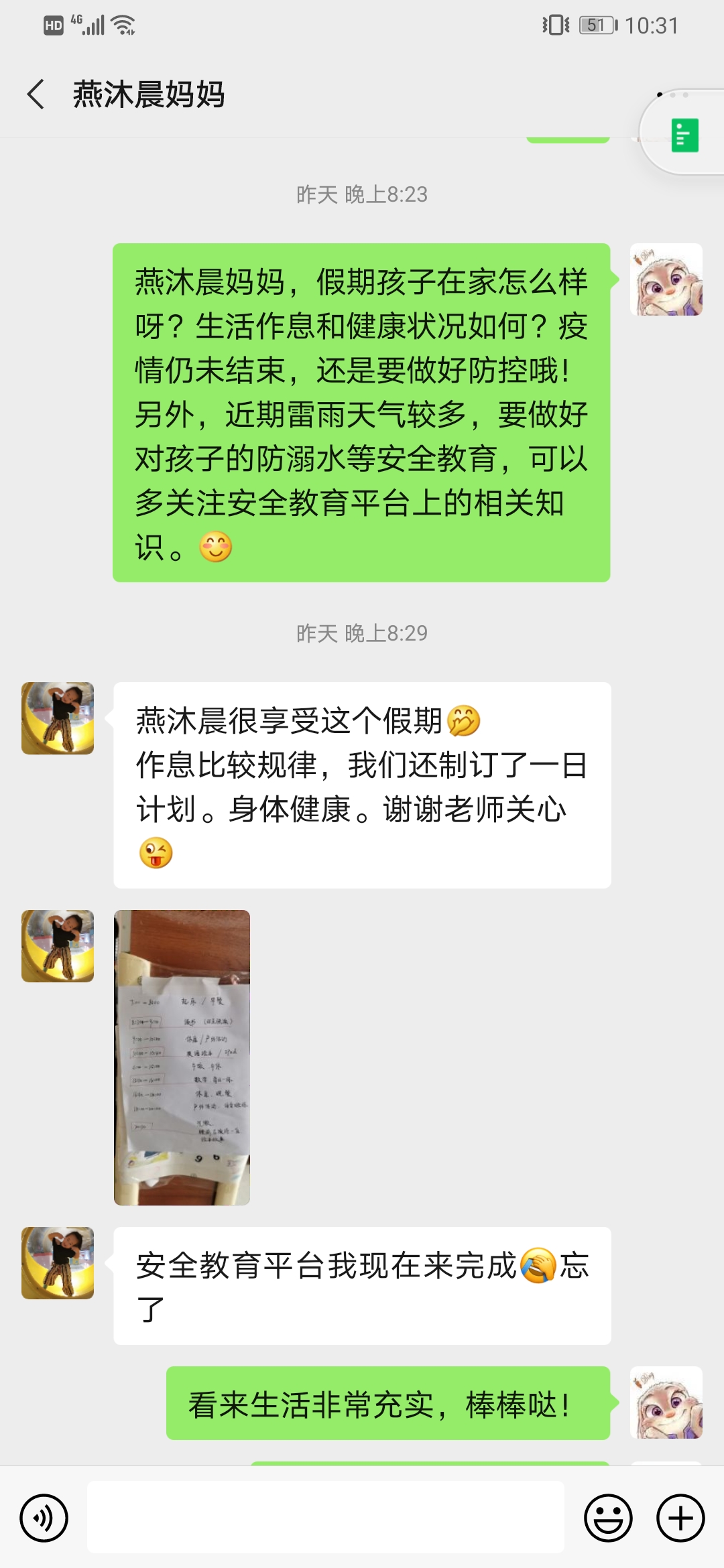724x1568 pixels.
Task: Tap my avatar next to 看来生活非常充实 message
Action: [666, 1402]
